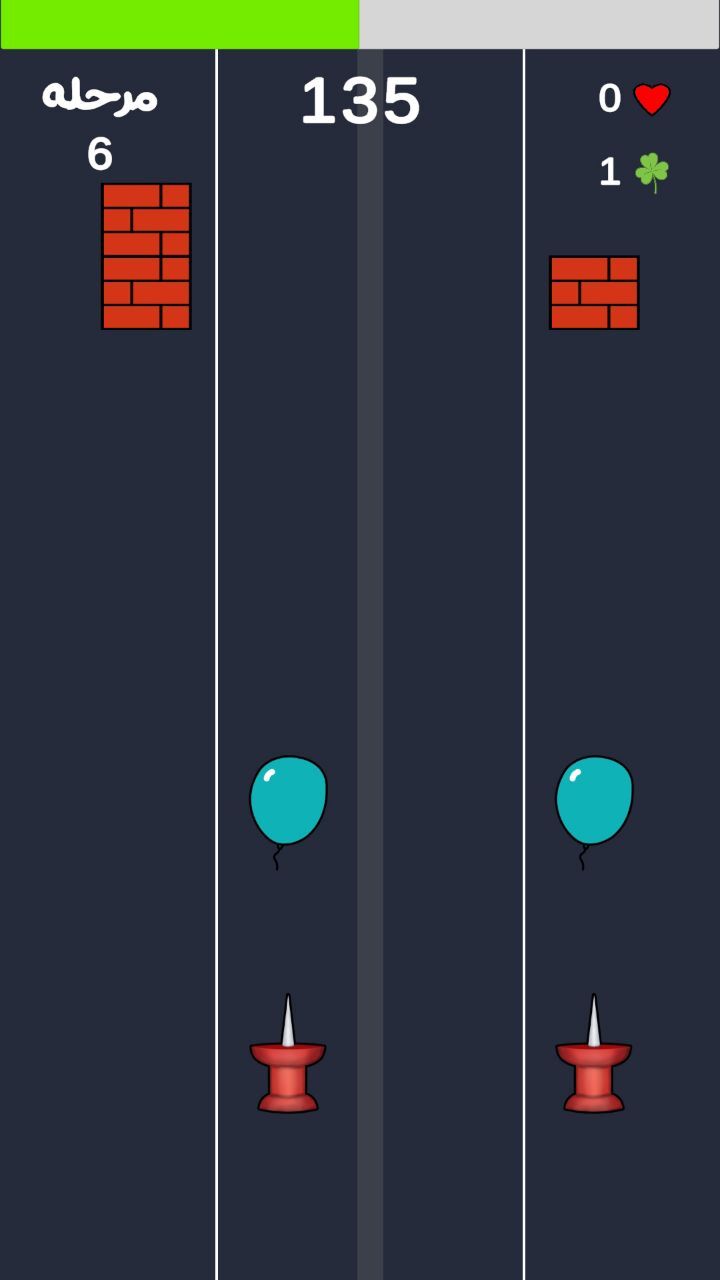Launch the red pushpin in the middle lane
This screenshot has width=720, height=1280.
tap(288, 1053)
